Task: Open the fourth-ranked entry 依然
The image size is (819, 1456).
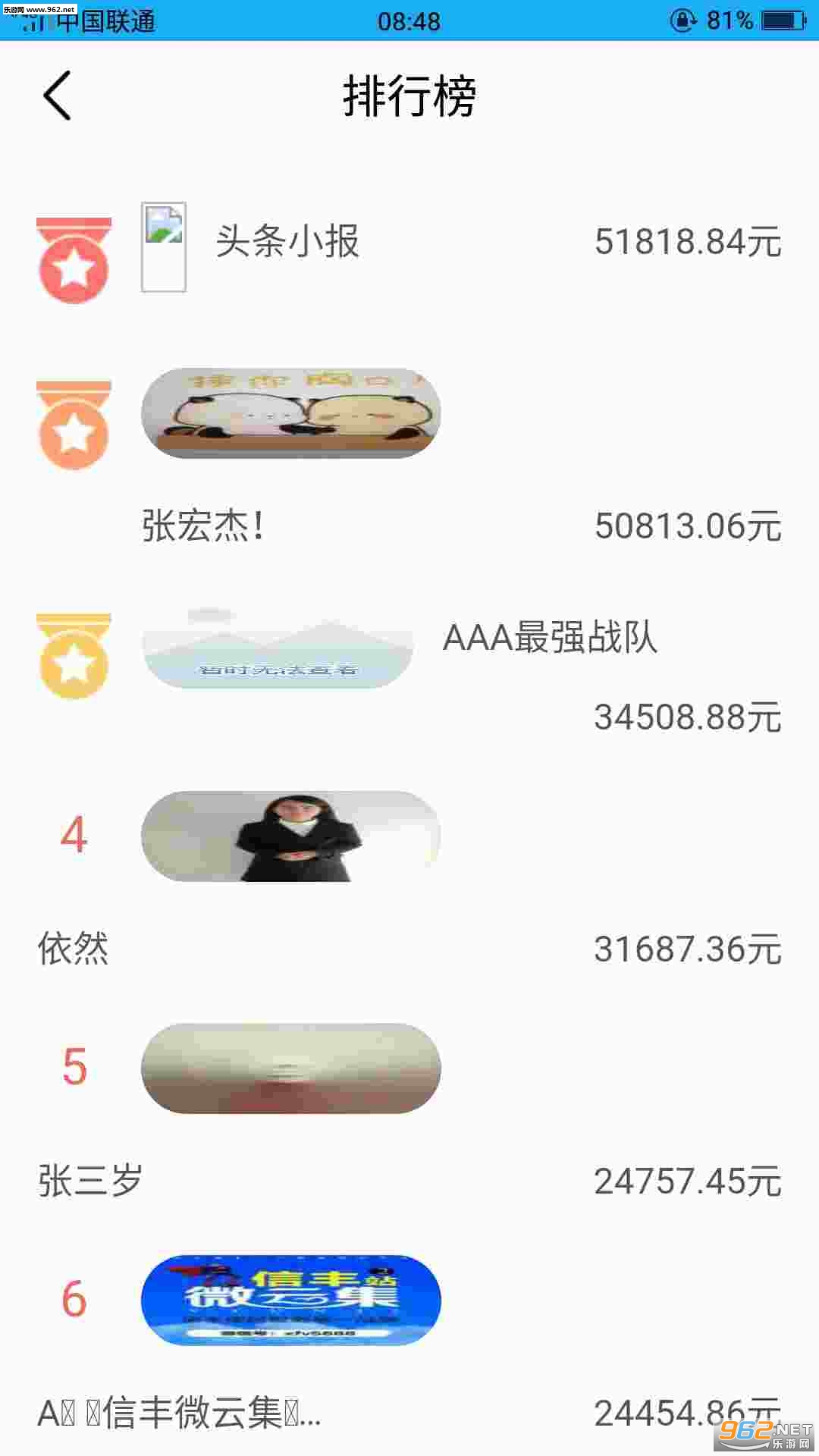Action: (x=74, y=949)
